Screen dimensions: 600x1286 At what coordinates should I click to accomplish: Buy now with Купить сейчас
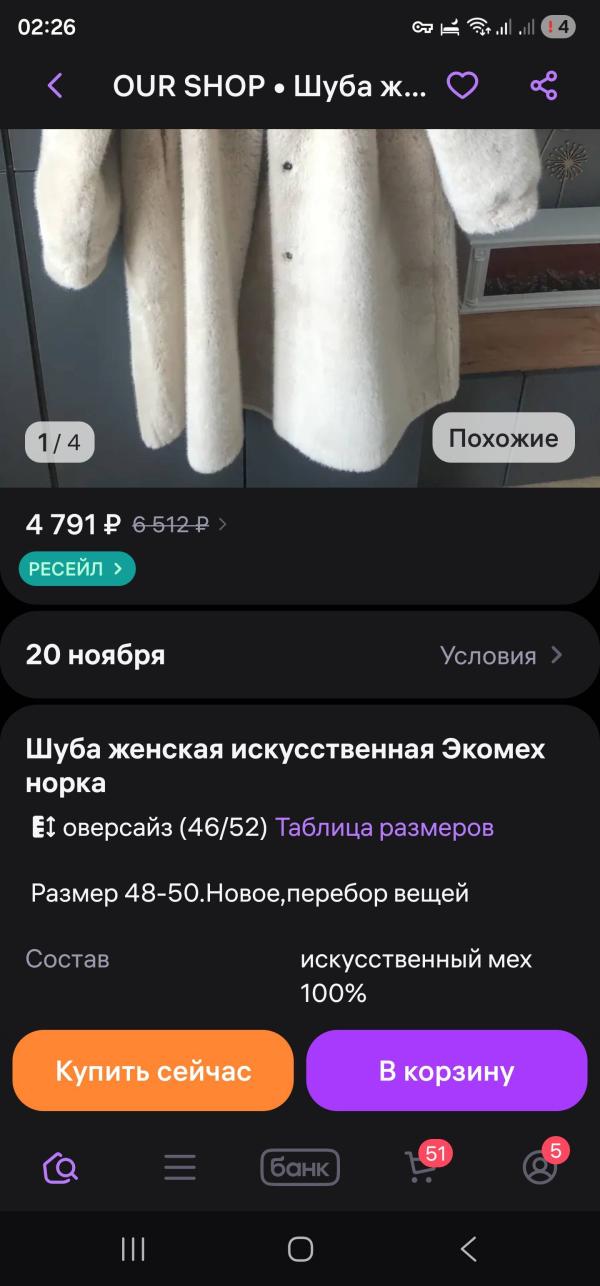(153, 1071)
